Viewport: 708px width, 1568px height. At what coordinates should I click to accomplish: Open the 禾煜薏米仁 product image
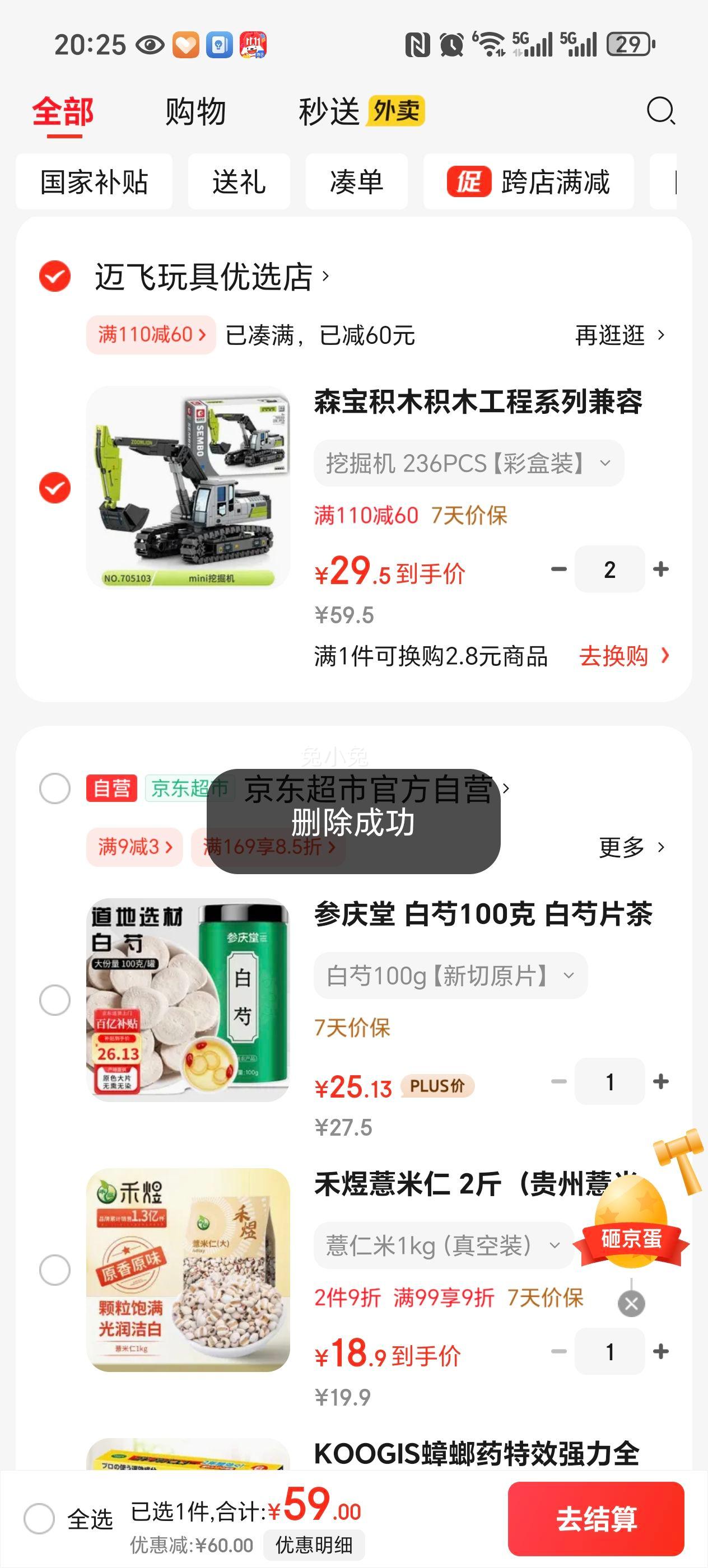coord(188,1270)
